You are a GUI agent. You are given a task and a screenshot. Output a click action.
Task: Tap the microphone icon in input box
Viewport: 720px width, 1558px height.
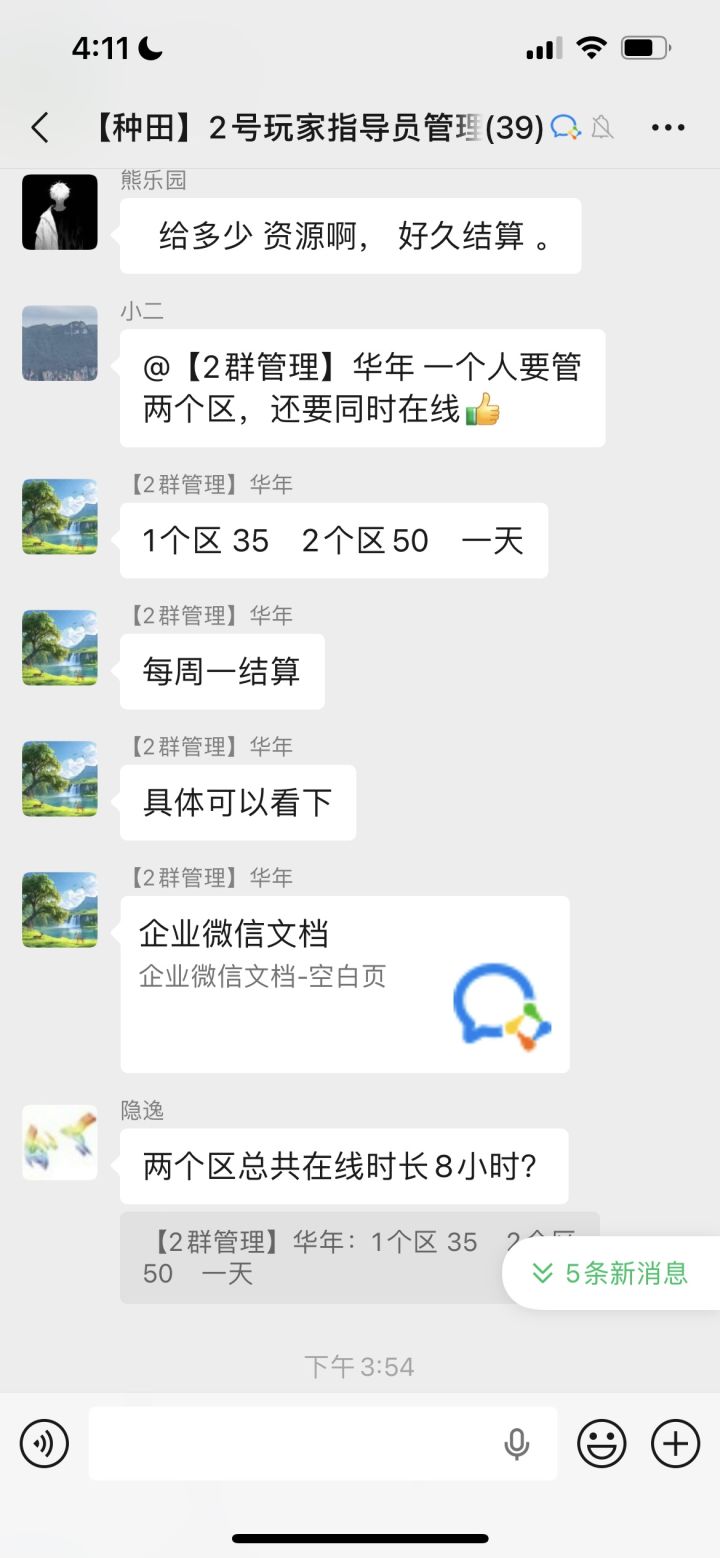pyautogui.click(x=517, y=1444)
